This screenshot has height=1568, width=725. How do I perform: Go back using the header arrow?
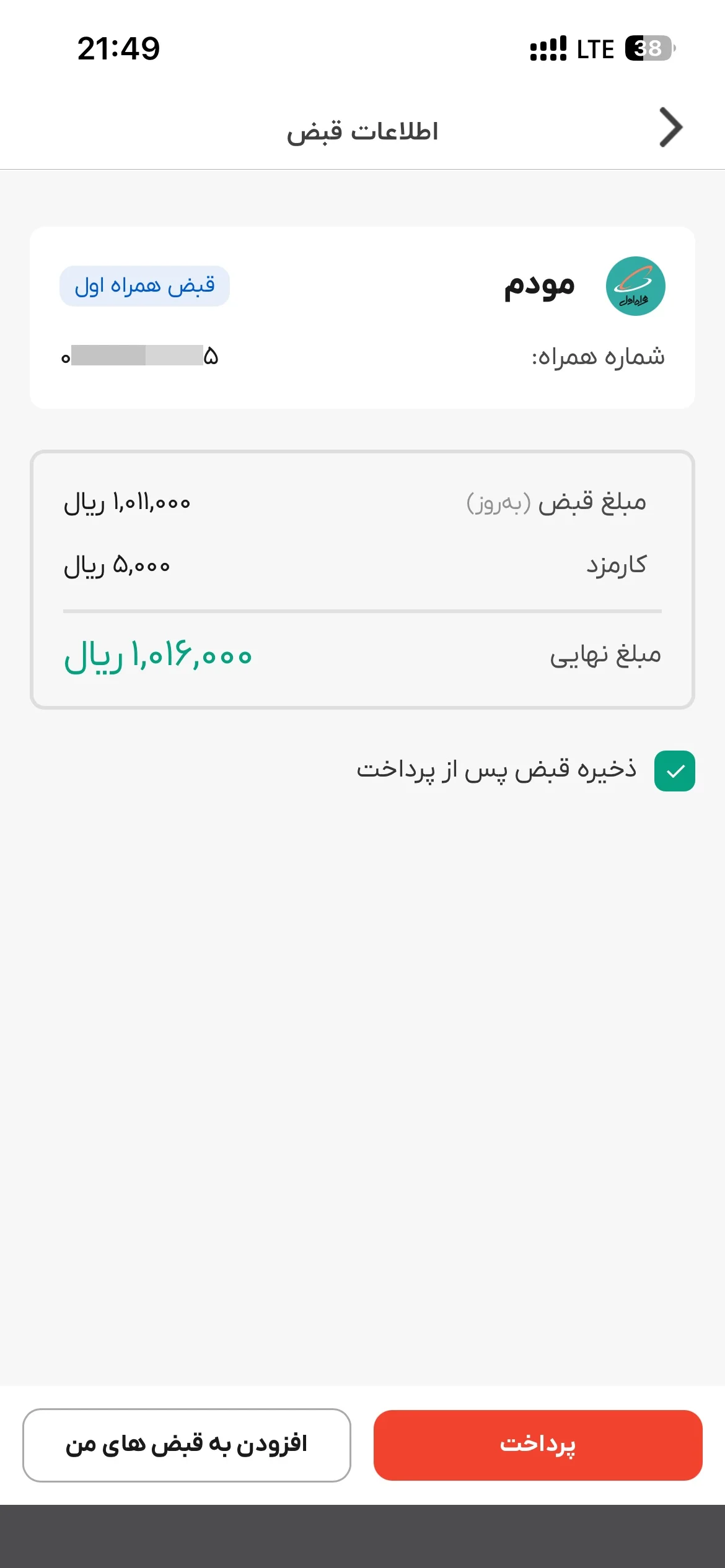tap(671, 128)
